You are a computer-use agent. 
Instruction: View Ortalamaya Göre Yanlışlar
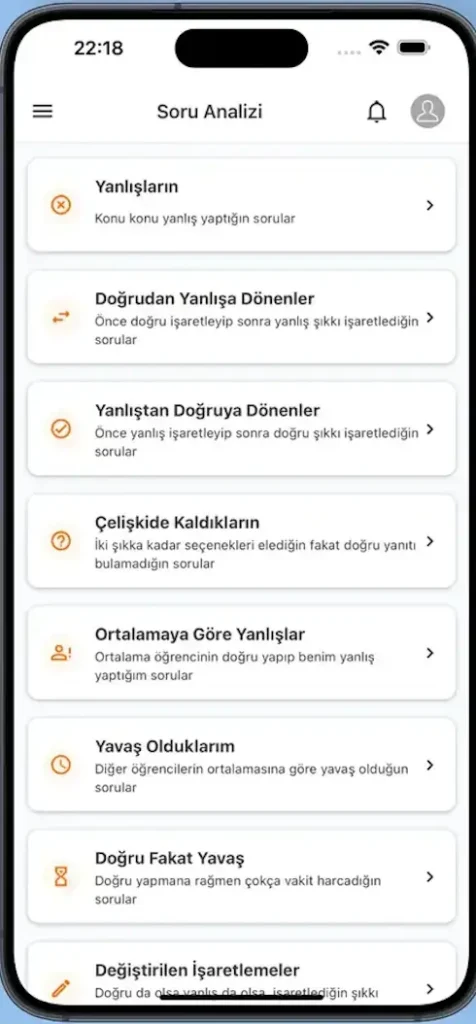242,653
